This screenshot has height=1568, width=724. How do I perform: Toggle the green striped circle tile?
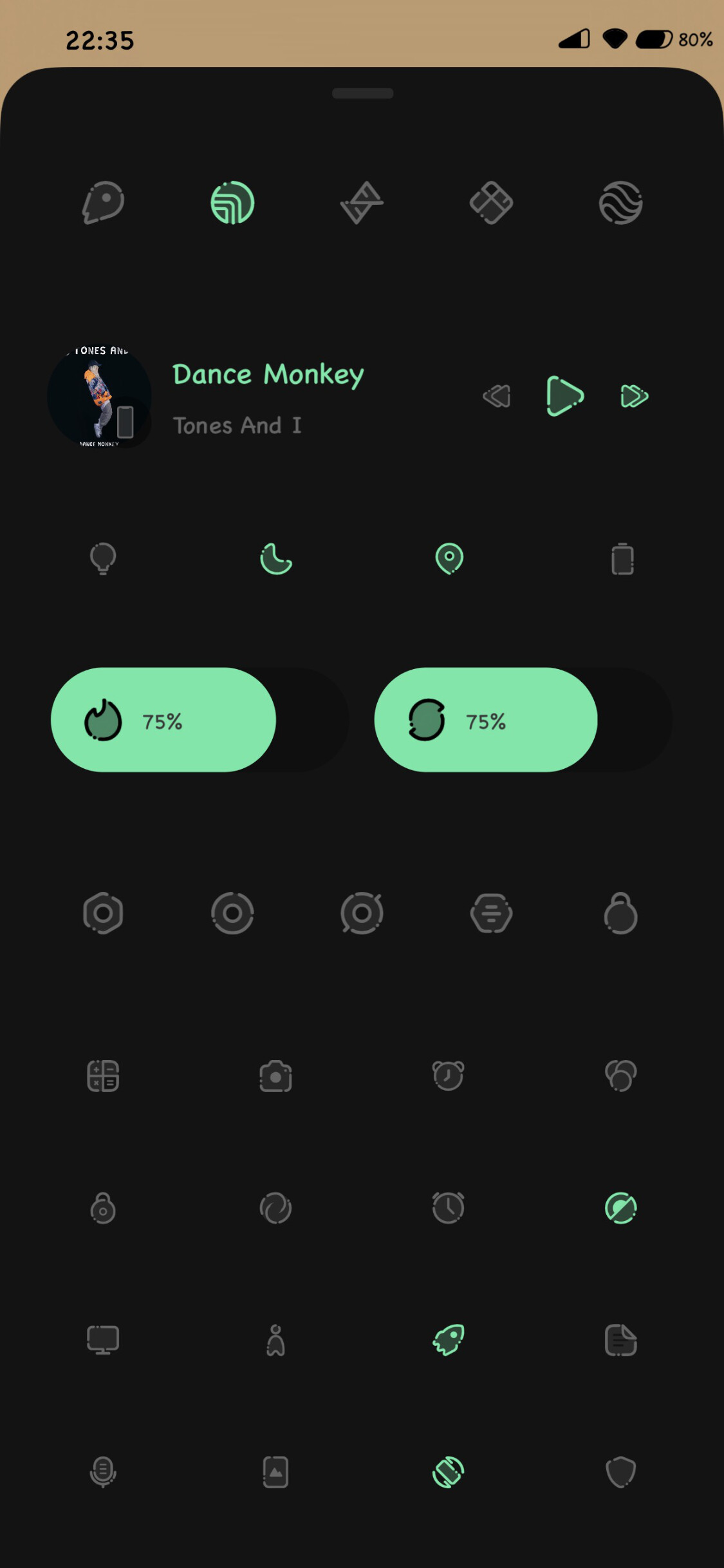point(232,203)
